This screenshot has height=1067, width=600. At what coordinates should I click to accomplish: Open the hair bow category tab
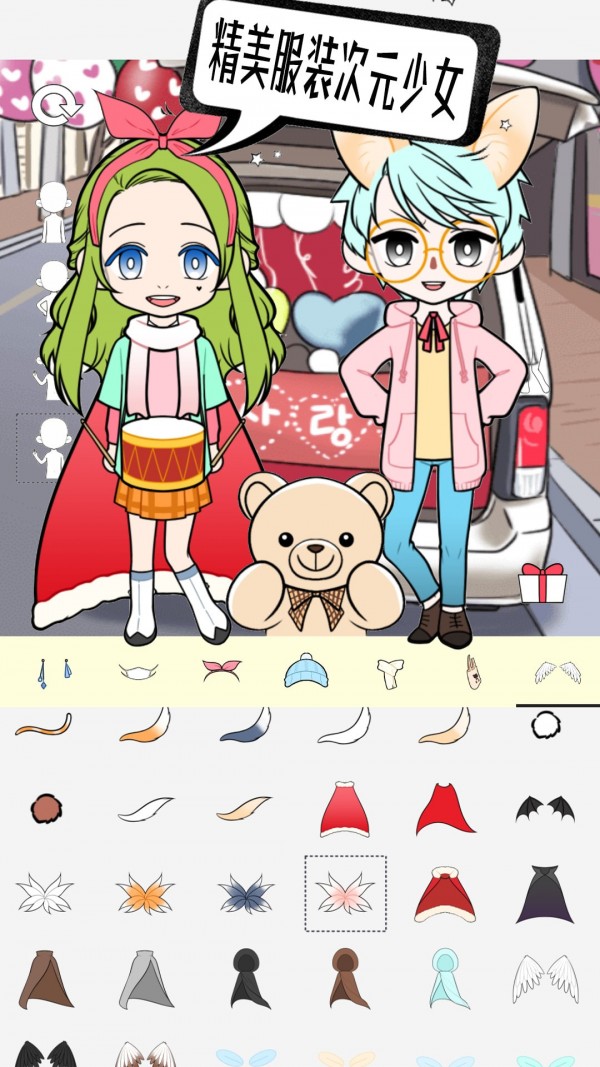pyautogui.click(x=221, y=671)
